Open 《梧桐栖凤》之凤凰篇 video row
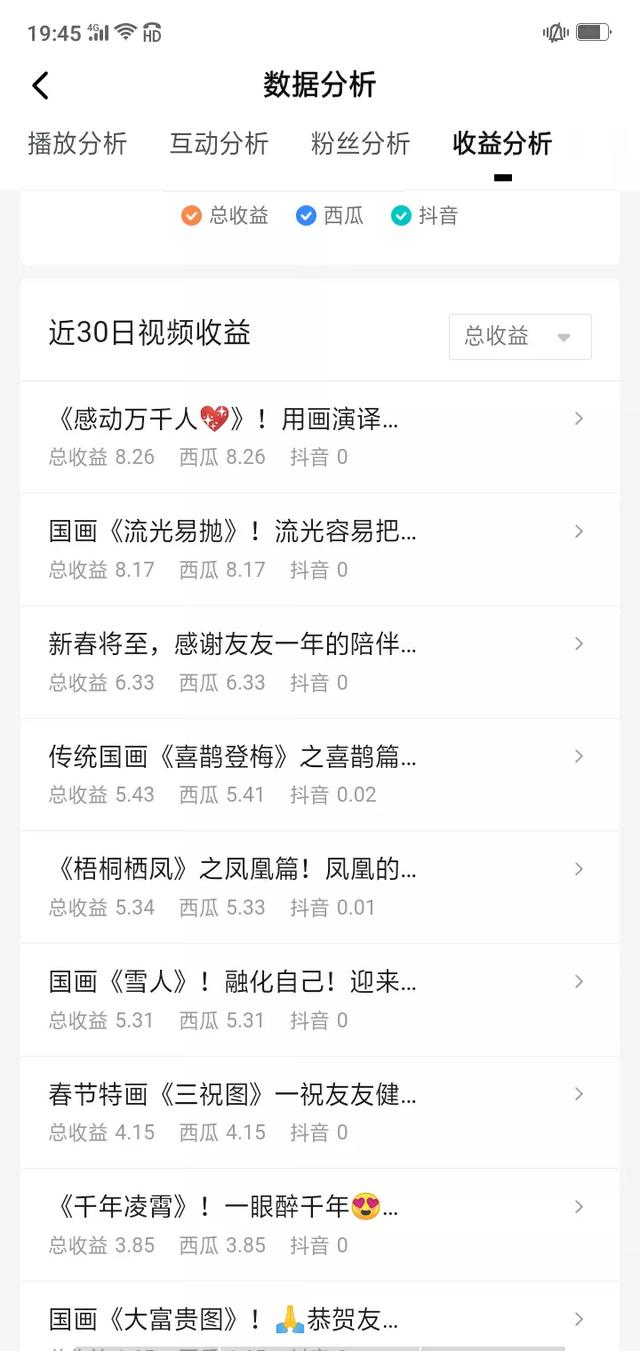The height and width of the screenshot is (1351, 640). pyautogui.click(x=320, y=887)
